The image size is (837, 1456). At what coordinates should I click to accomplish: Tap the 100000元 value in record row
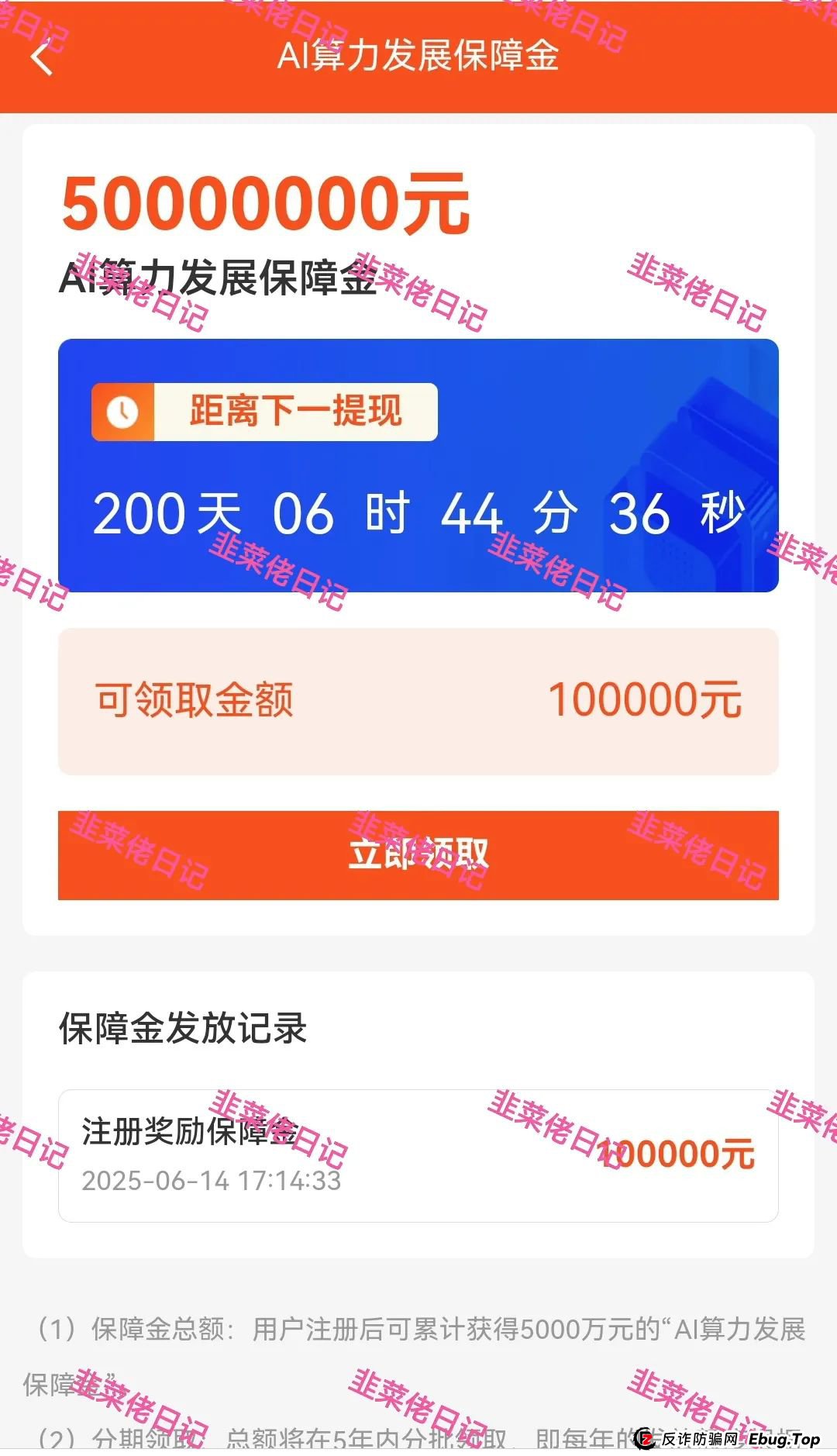[x=680, y=1155]
